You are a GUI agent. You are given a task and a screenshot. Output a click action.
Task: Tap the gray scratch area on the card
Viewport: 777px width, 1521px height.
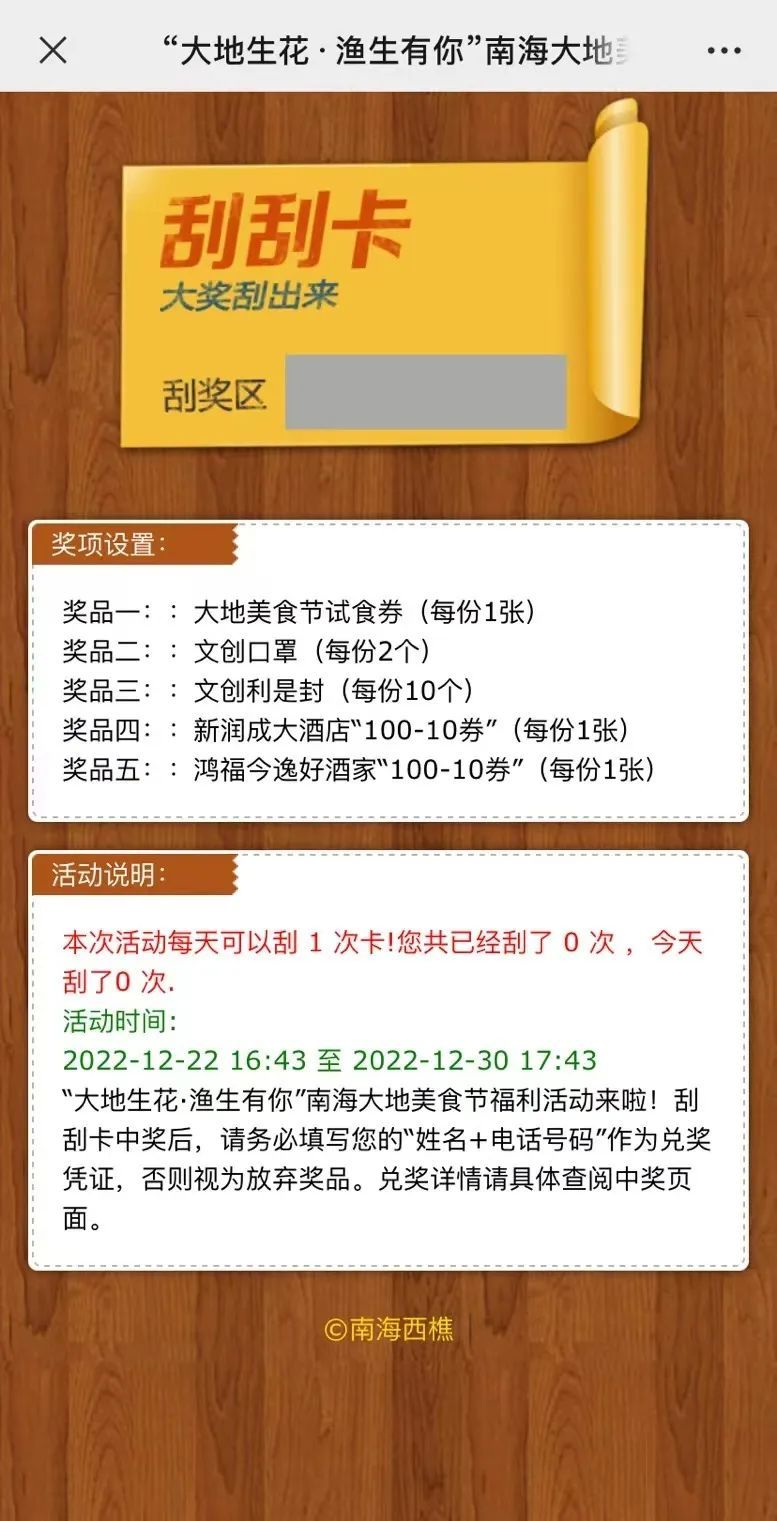coord(426,392)
